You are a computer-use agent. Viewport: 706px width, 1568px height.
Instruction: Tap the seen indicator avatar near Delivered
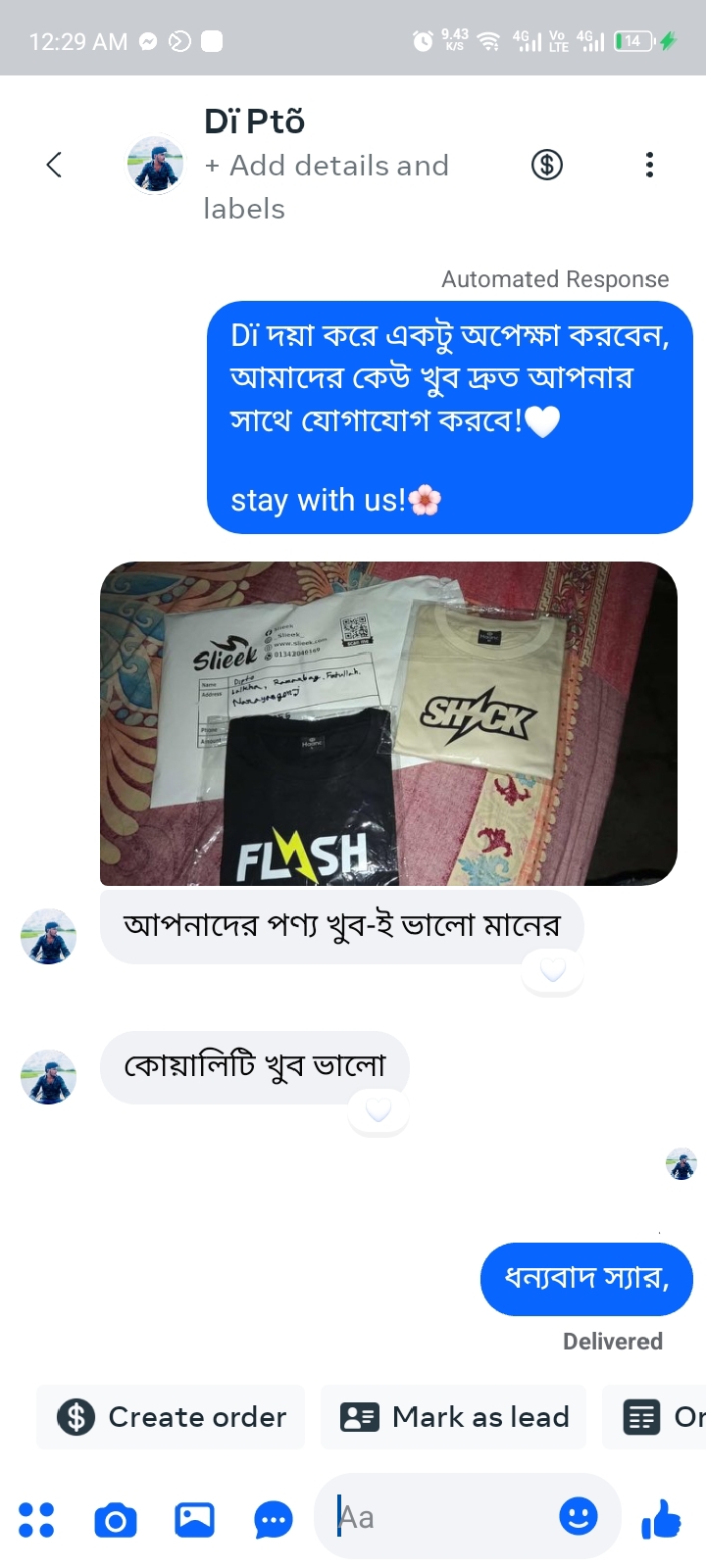[681, 1164]
